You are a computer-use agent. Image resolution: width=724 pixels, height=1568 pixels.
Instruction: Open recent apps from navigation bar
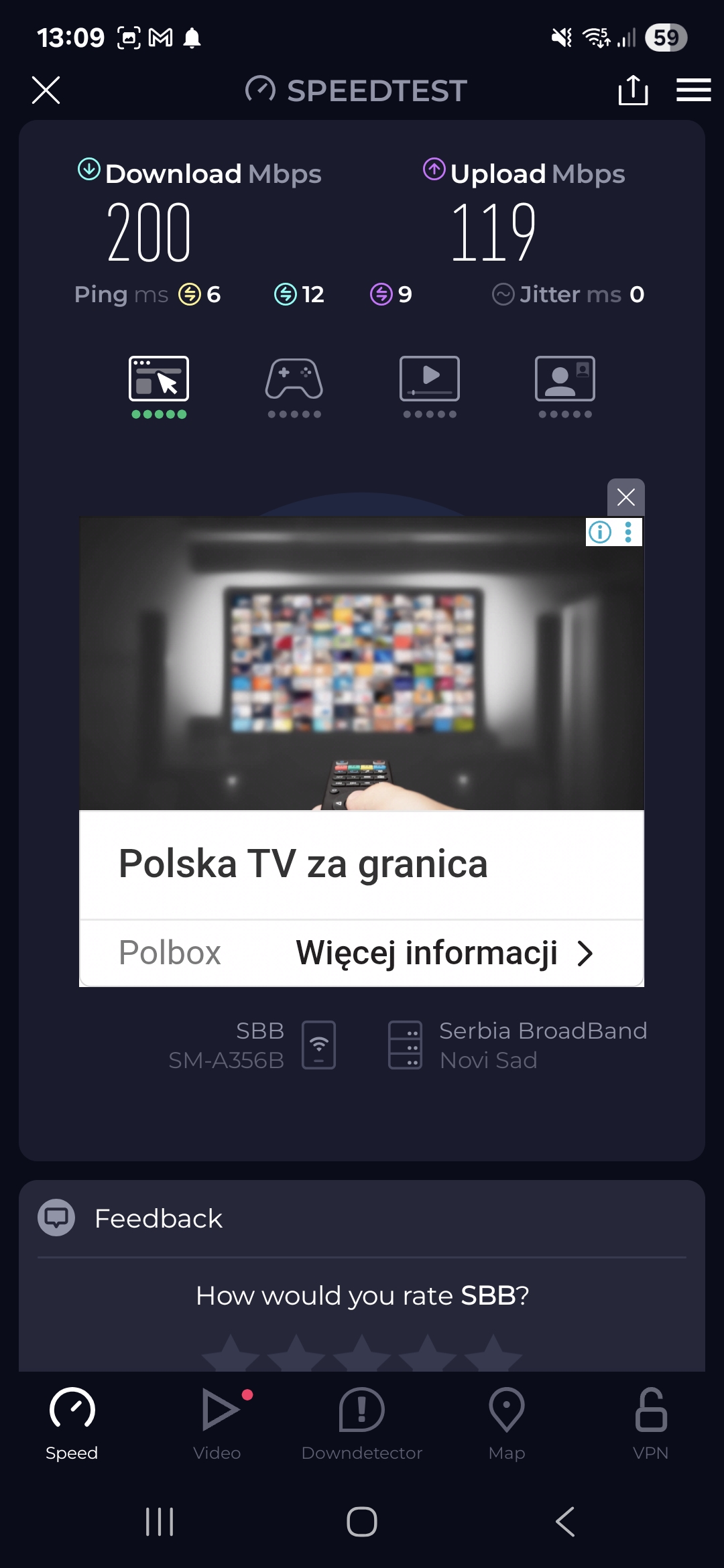click(160, 1522)
